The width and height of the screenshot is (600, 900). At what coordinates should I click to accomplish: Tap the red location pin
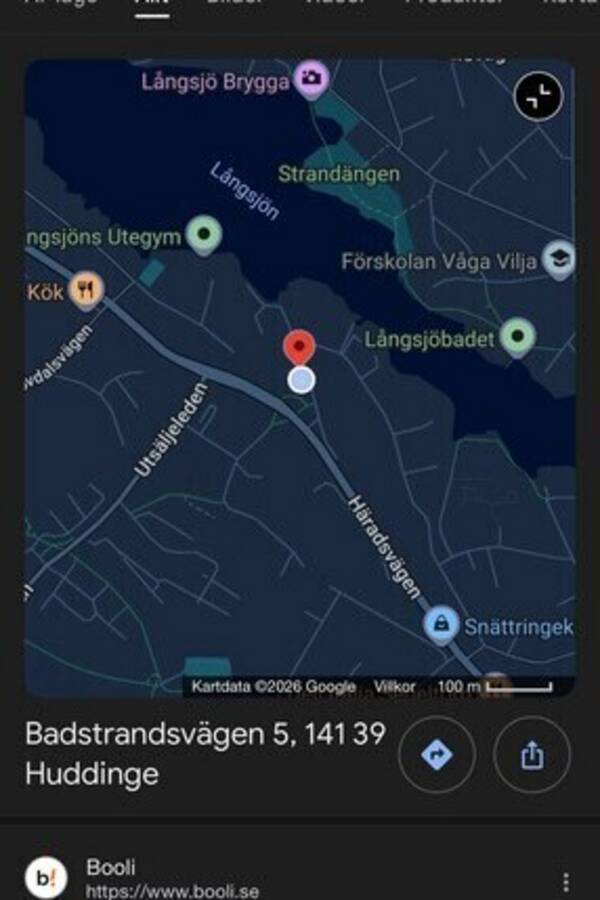tap(299, 348)
